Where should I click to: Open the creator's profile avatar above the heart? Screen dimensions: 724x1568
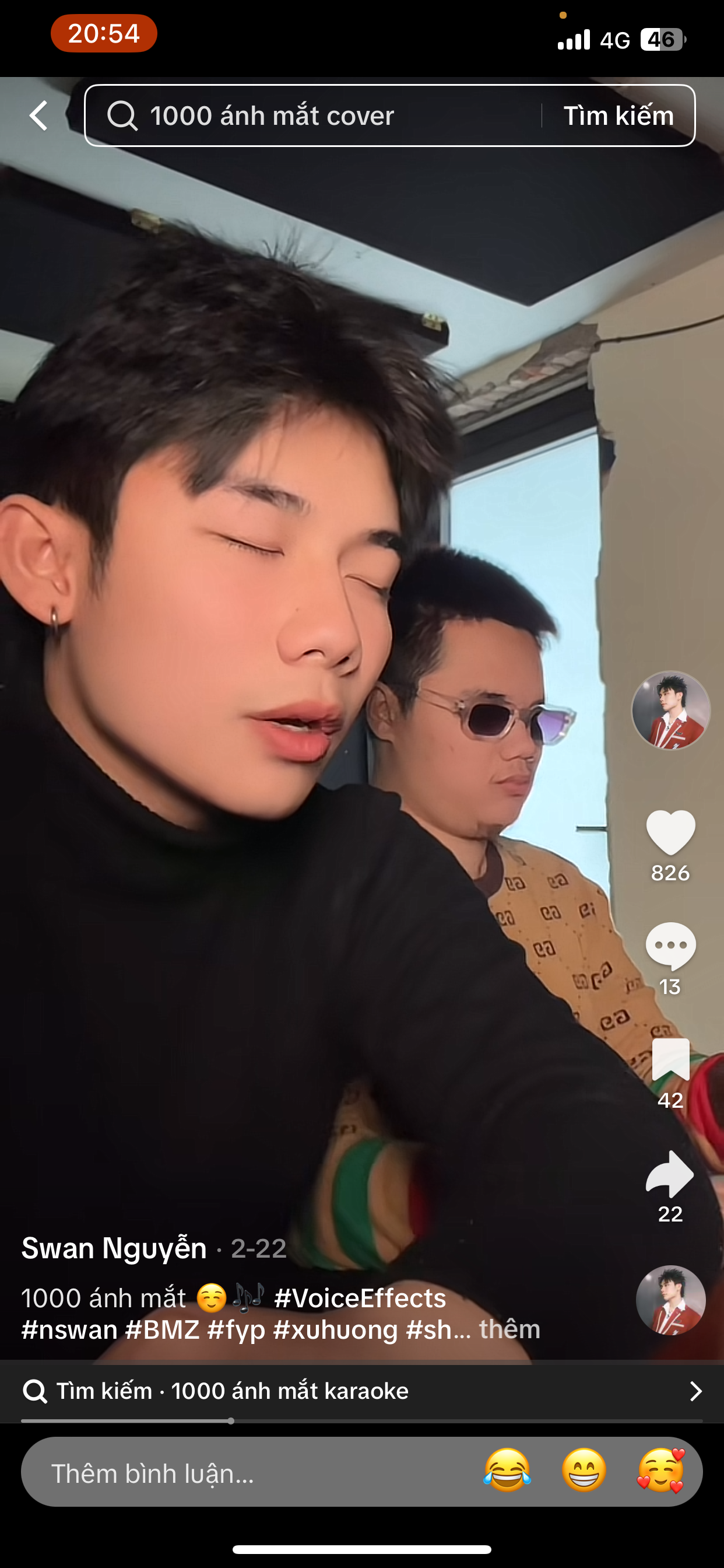(x=670, y=710)
